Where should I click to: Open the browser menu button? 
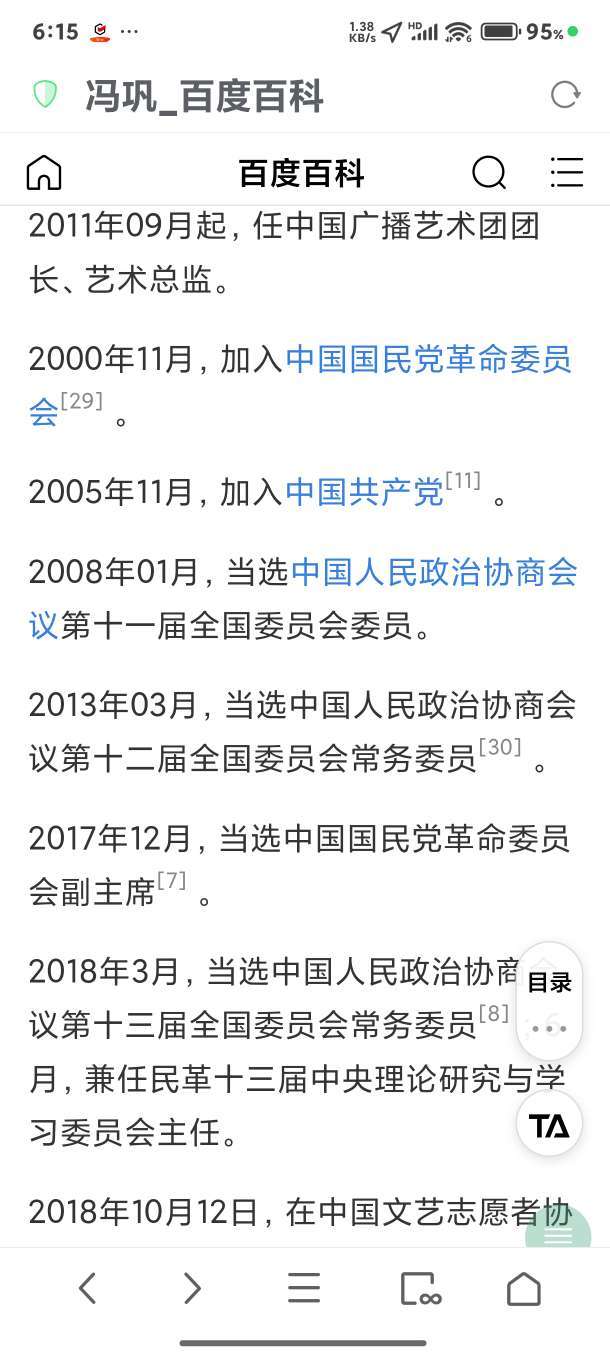pyautogui.click(x=304, y=1288)
